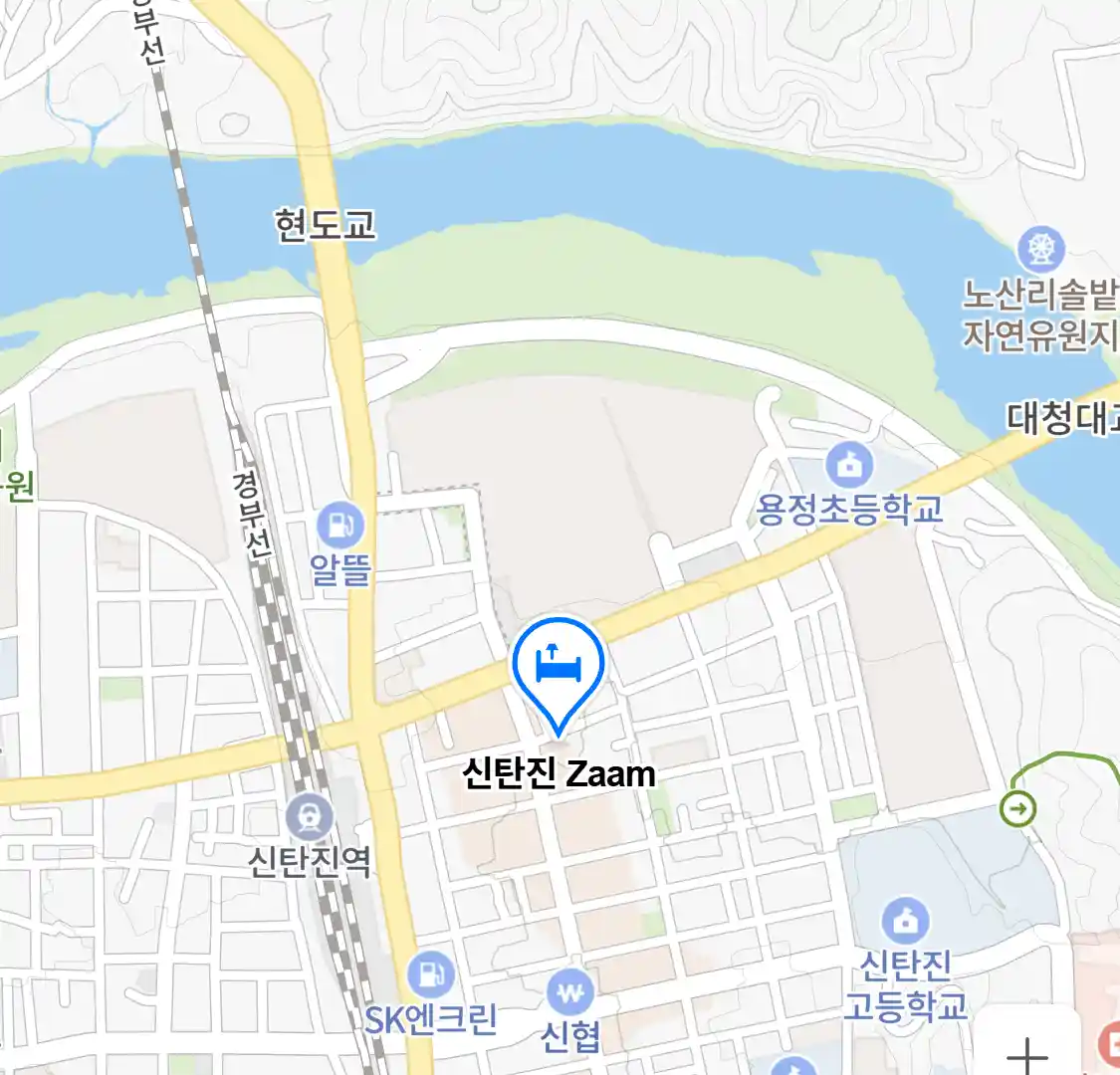This screenshot has width=1120, height=1075.
Task: Open the 신협 bank marker
Action: click(570, 993)
